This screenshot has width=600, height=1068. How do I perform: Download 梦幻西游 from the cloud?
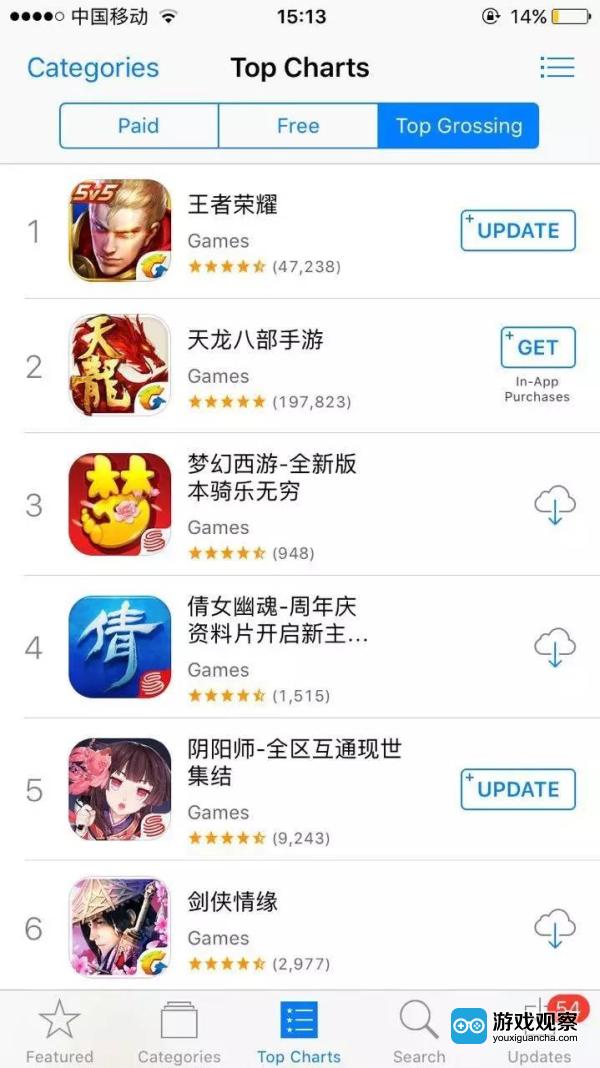(x=554, y=505)
